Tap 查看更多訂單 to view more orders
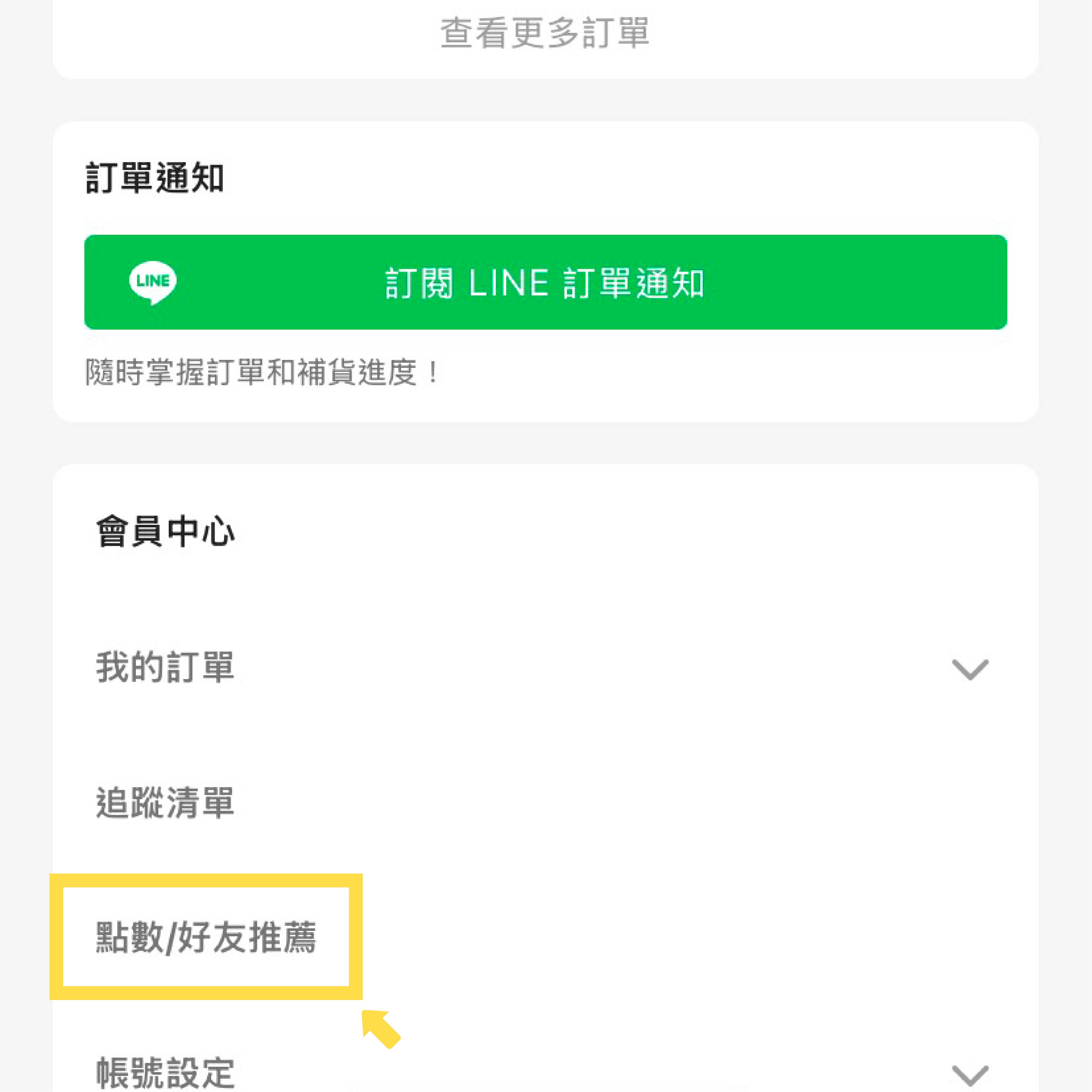The height and width of the screenshot is (1092, 1092). (x=545, y=33)
